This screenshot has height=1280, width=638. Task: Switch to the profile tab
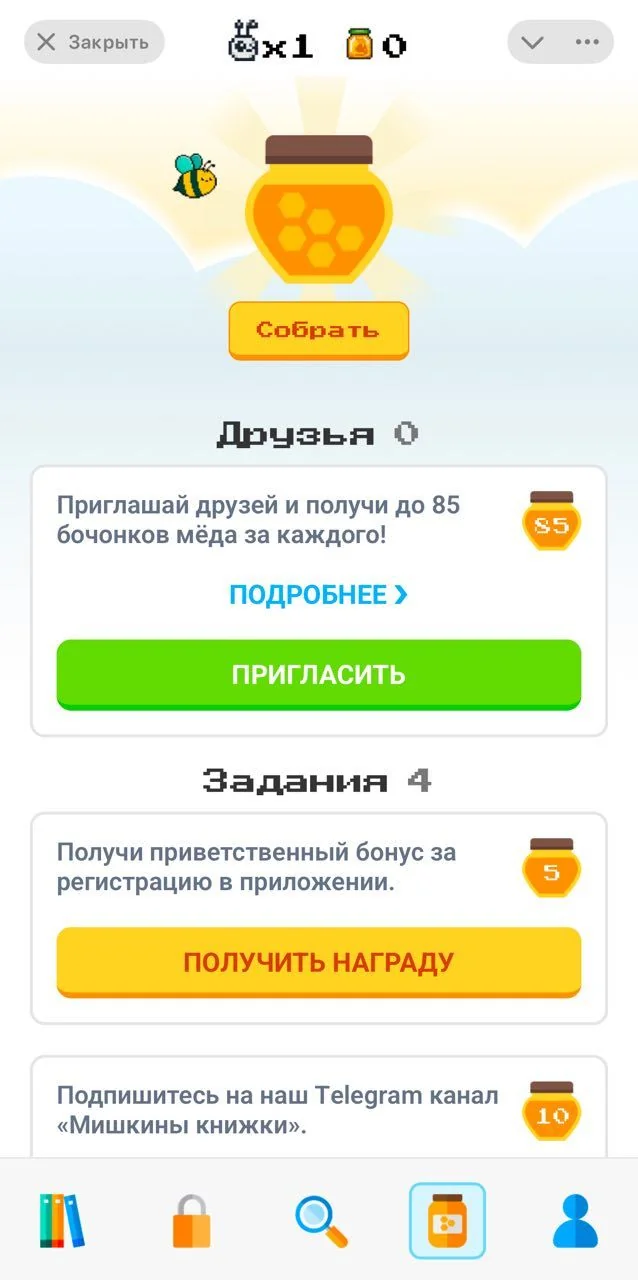coord(575,1220)
